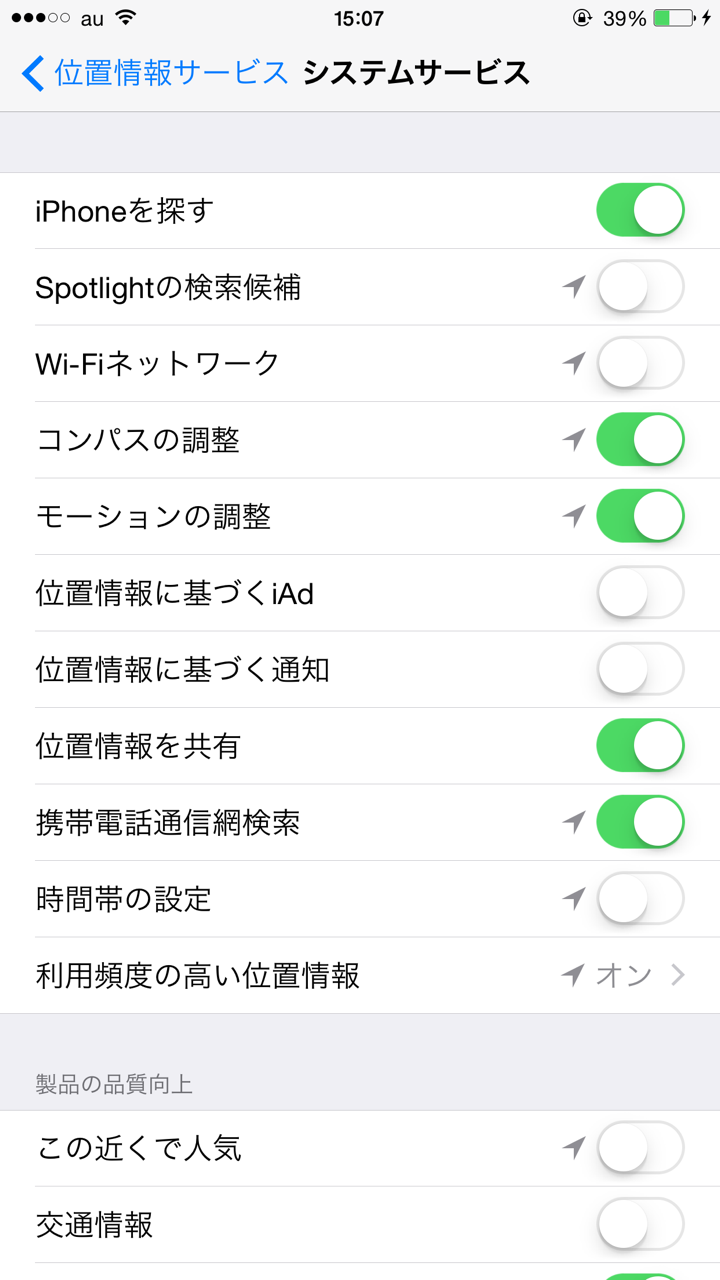Enable Spotlightの検索候補
Image resolution: width=720 pixels, height=1280 pixels.
pyautogui.click(x=640, y=287)
